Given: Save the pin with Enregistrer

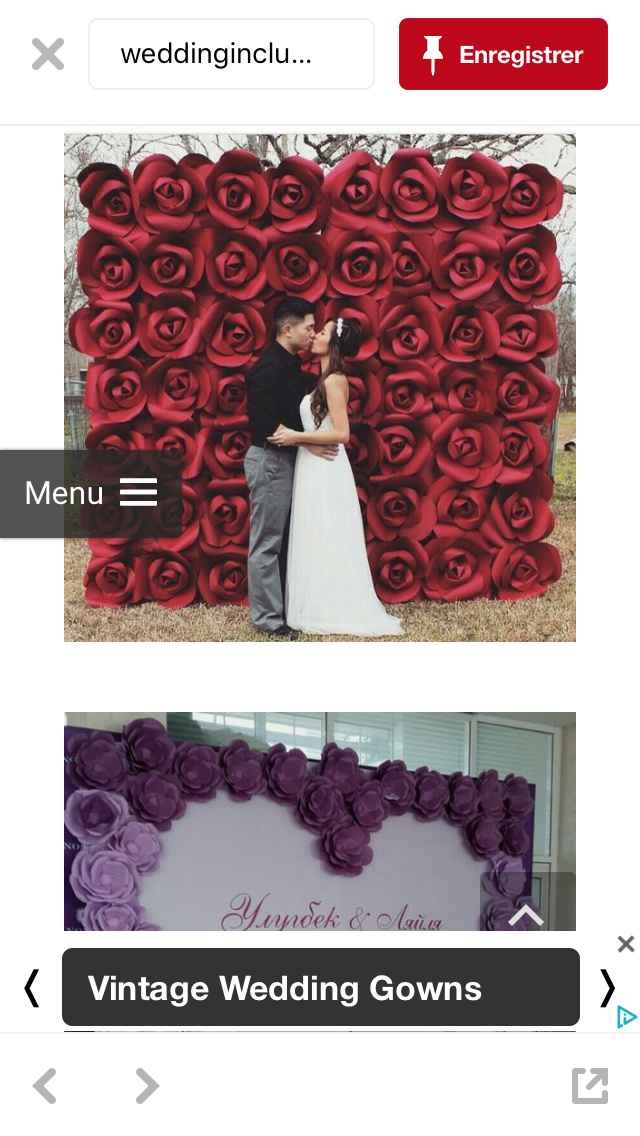Looking at the screenshot, I should pos(503,54).
